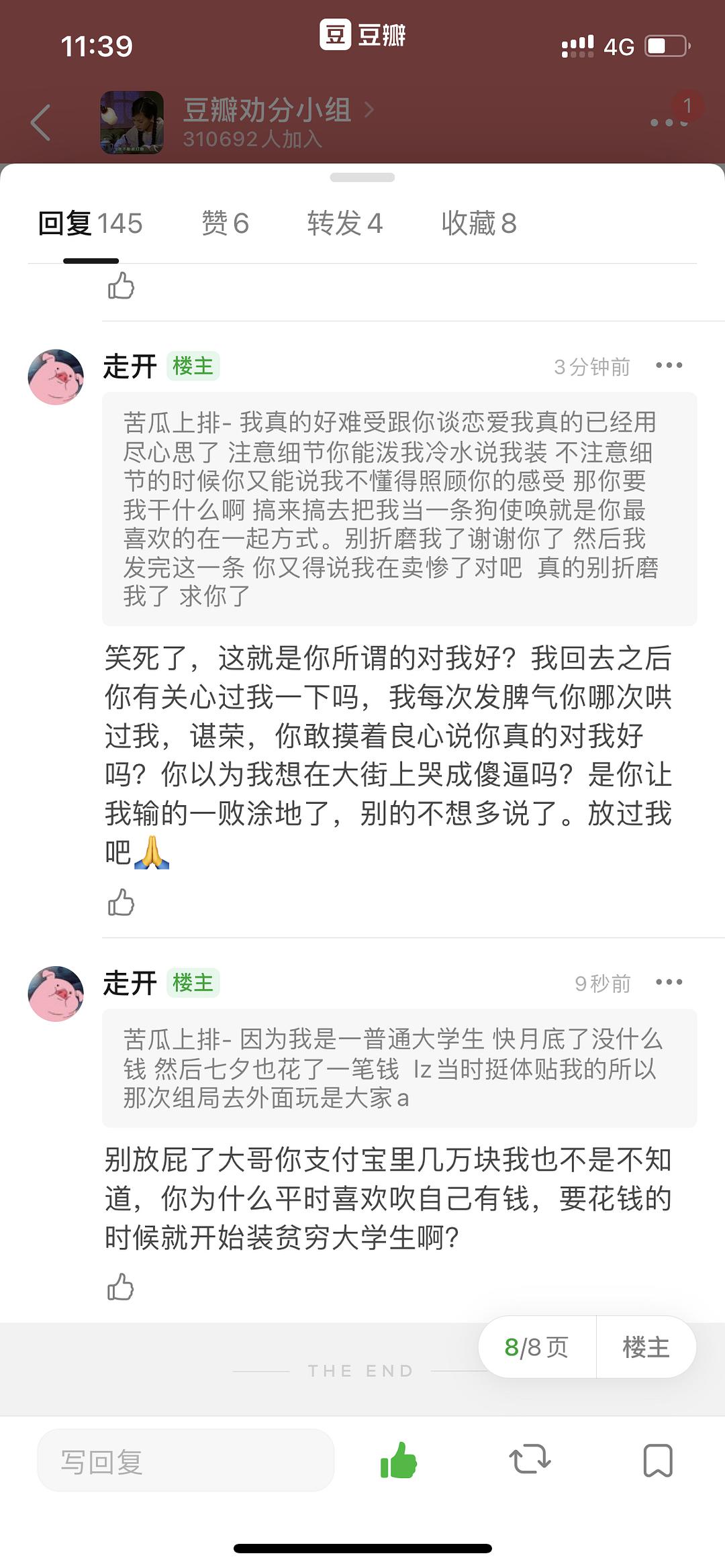
Task: Switch to the 转发 4 tab
Action: click(x=344, y=223)
